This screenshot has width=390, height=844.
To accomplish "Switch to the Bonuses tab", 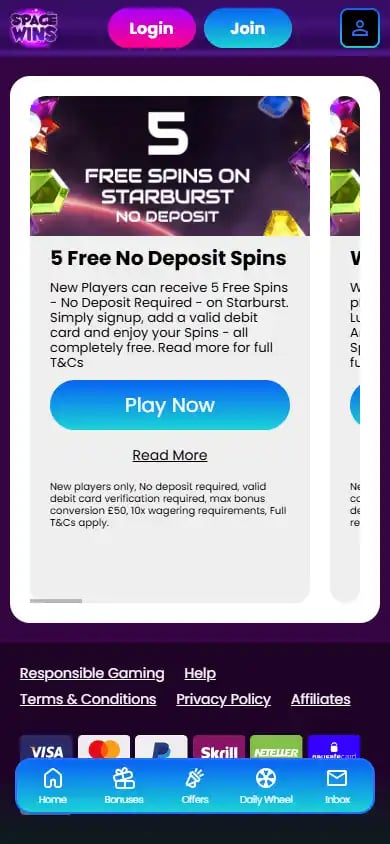I will tap(124, 786).
